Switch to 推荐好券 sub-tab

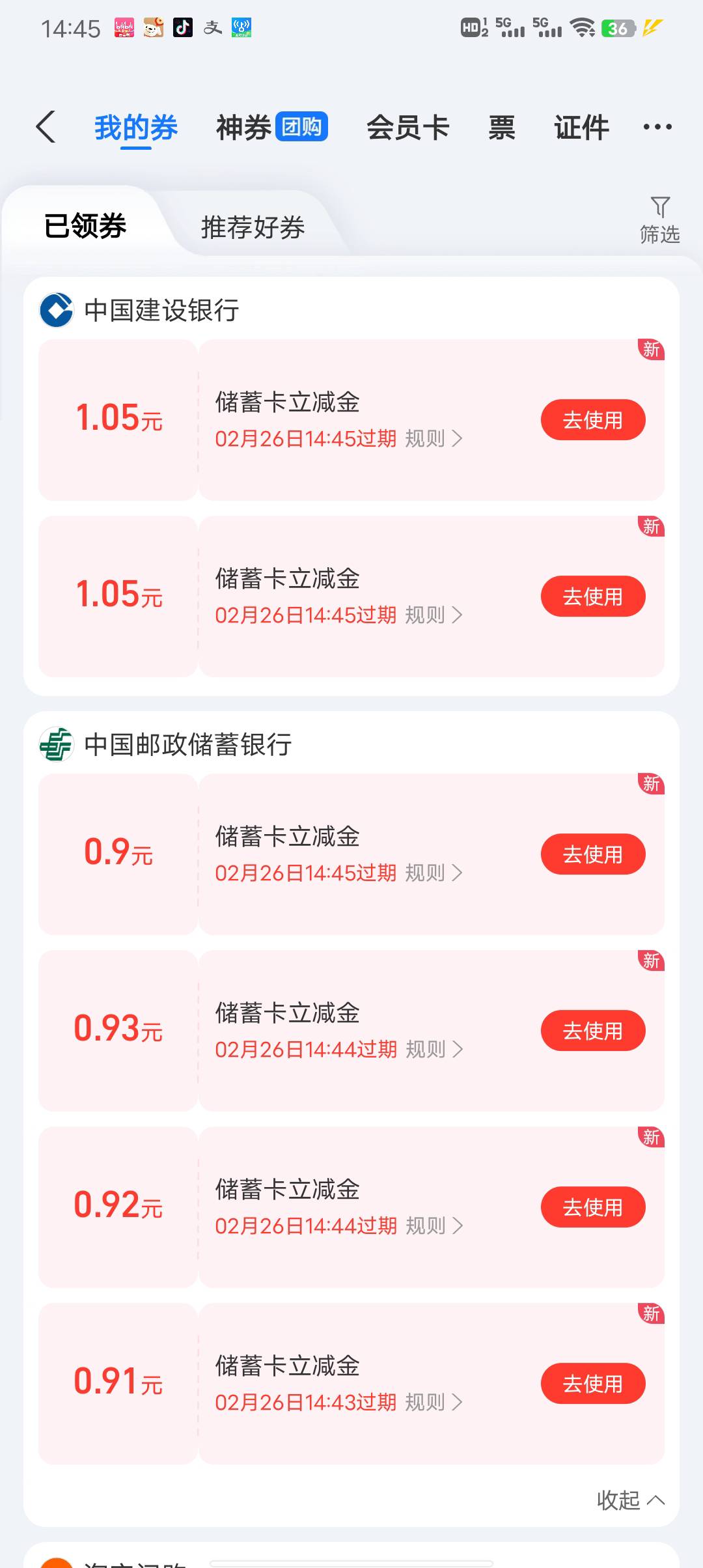pos(253,227)
